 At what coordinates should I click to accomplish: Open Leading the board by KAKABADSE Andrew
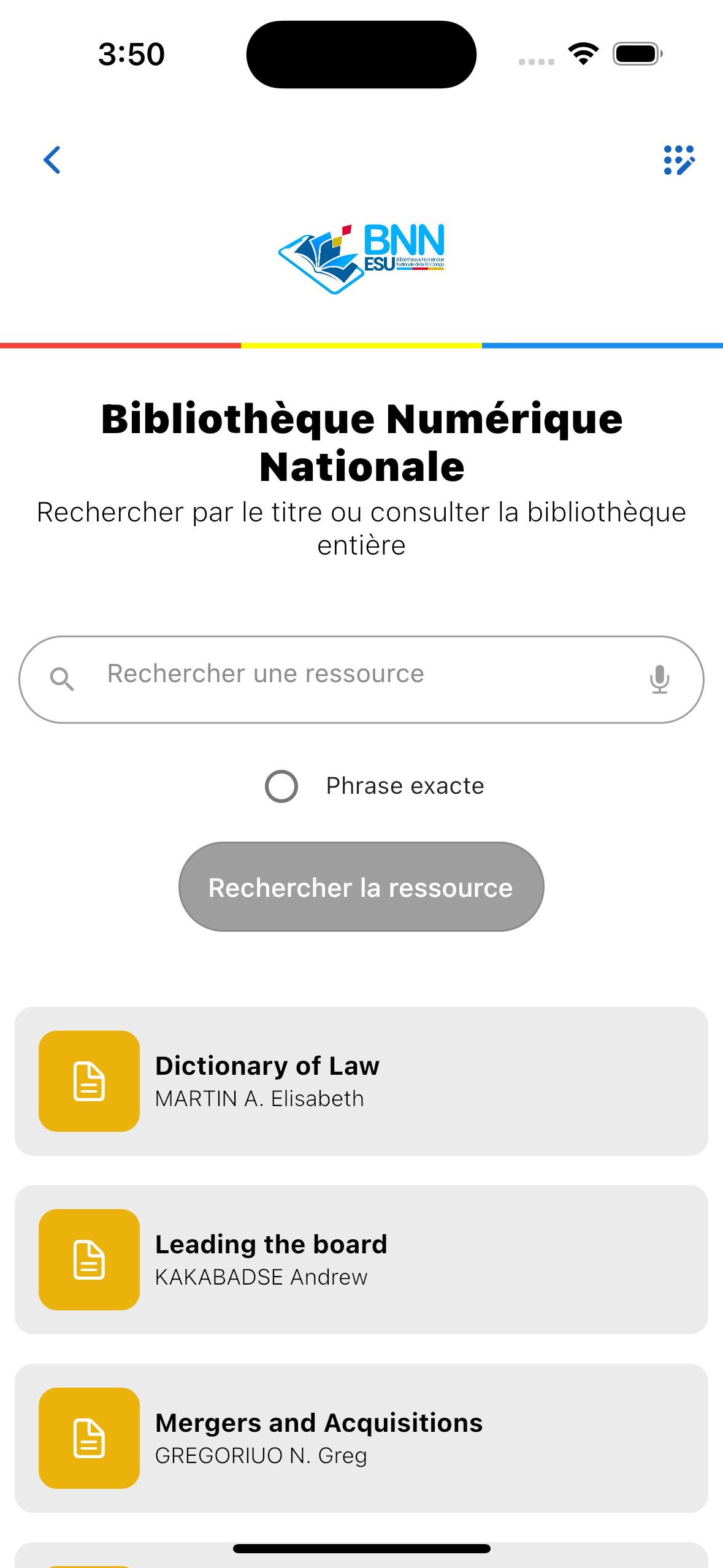[361, 1259]
